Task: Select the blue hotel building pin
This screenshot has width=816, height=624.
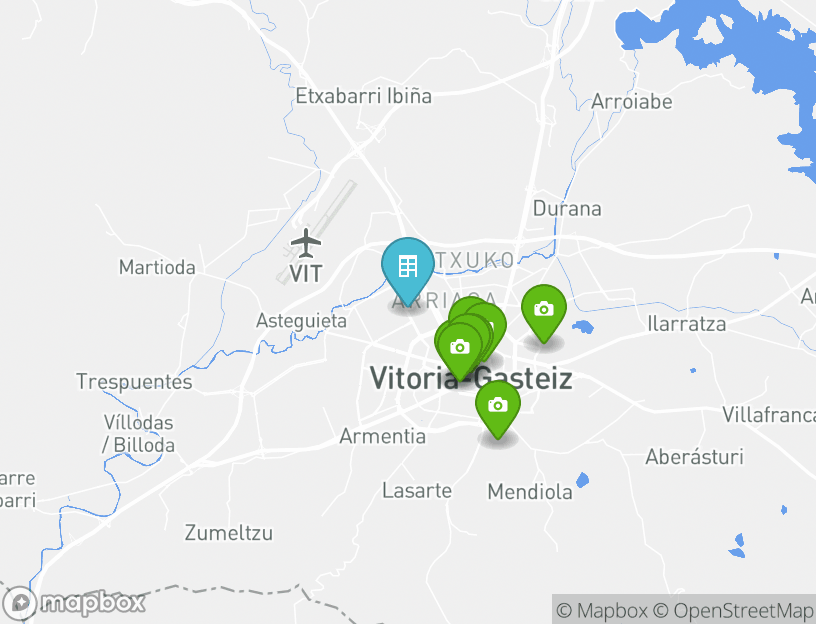Action: pyautogui.click(x=407, y=267)
